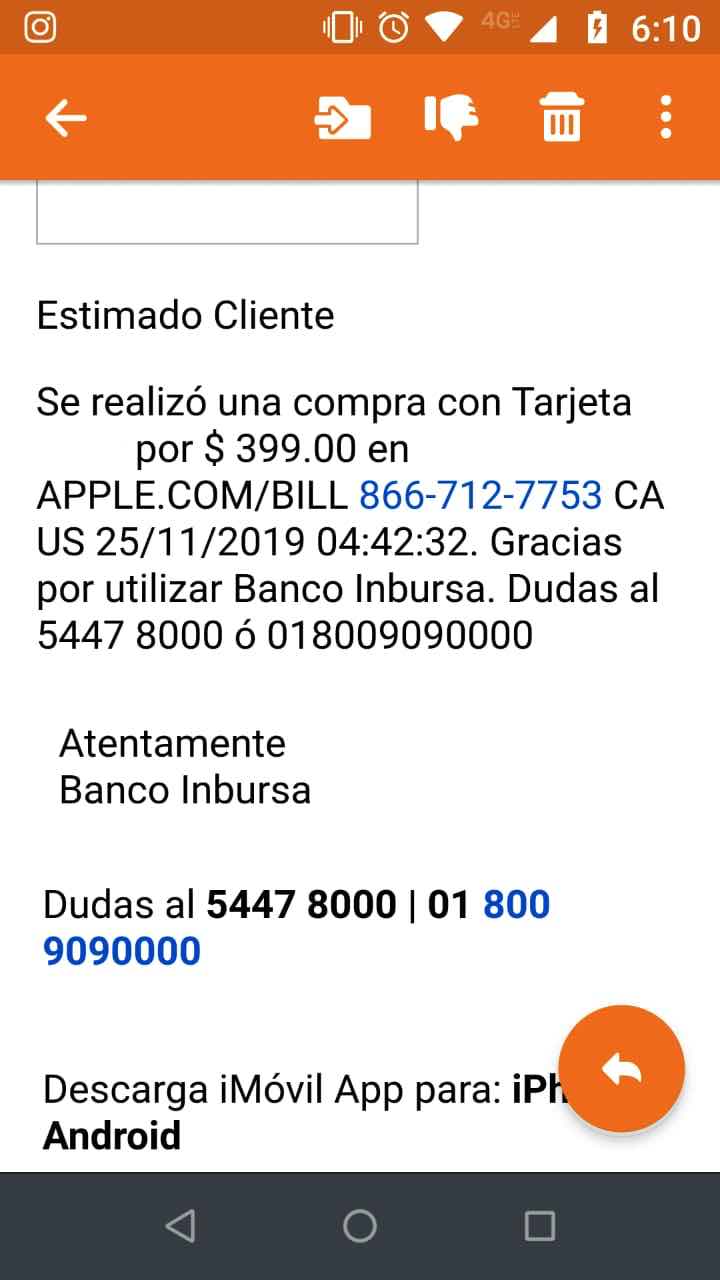Image resolution: width=720 pixels, height=1280 pixels.
Task: Show recent apps
Action: [540, 1226]
